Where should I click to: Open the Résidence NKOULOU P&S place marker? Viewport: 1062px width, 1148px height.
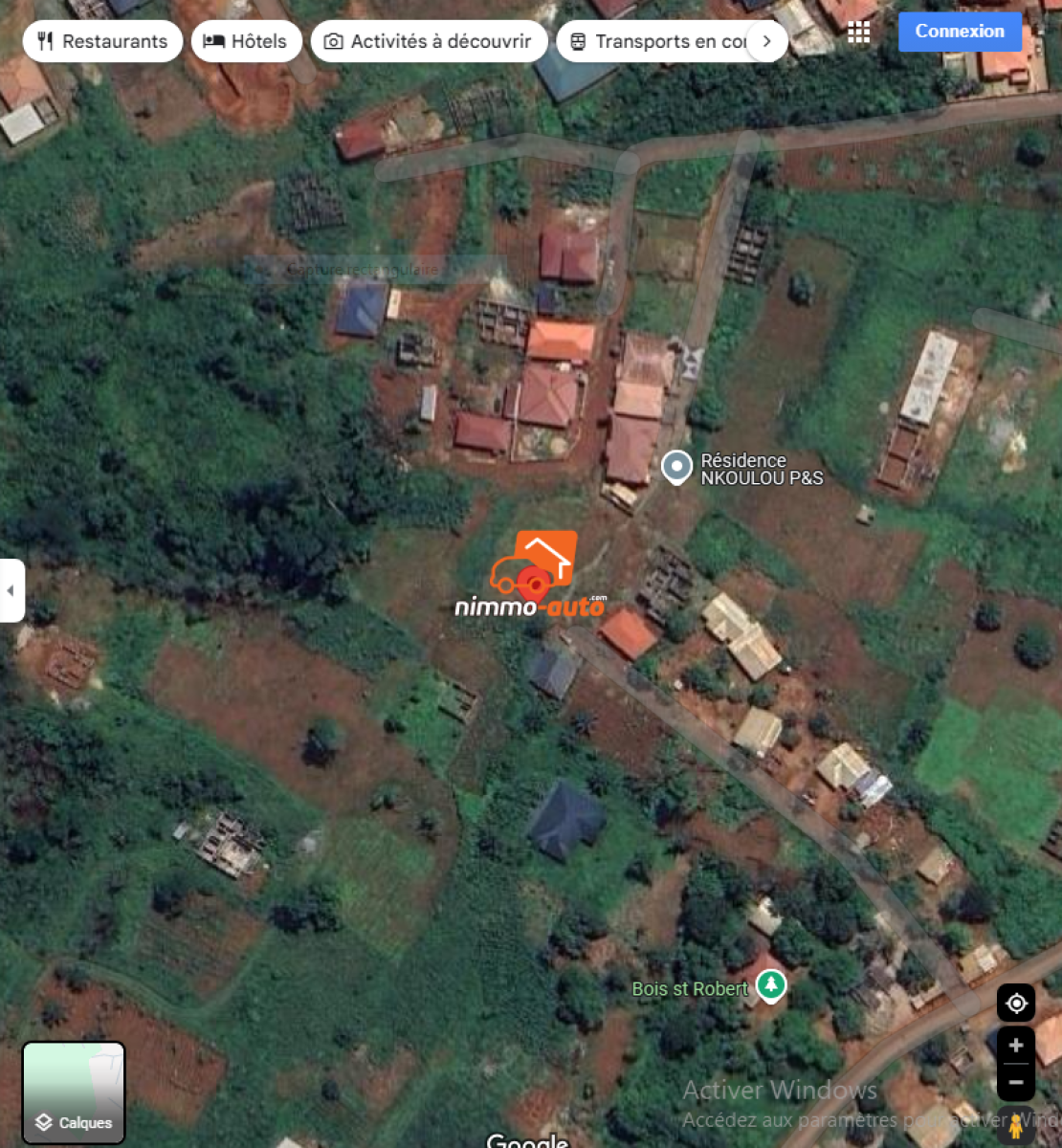click(677, 467)
